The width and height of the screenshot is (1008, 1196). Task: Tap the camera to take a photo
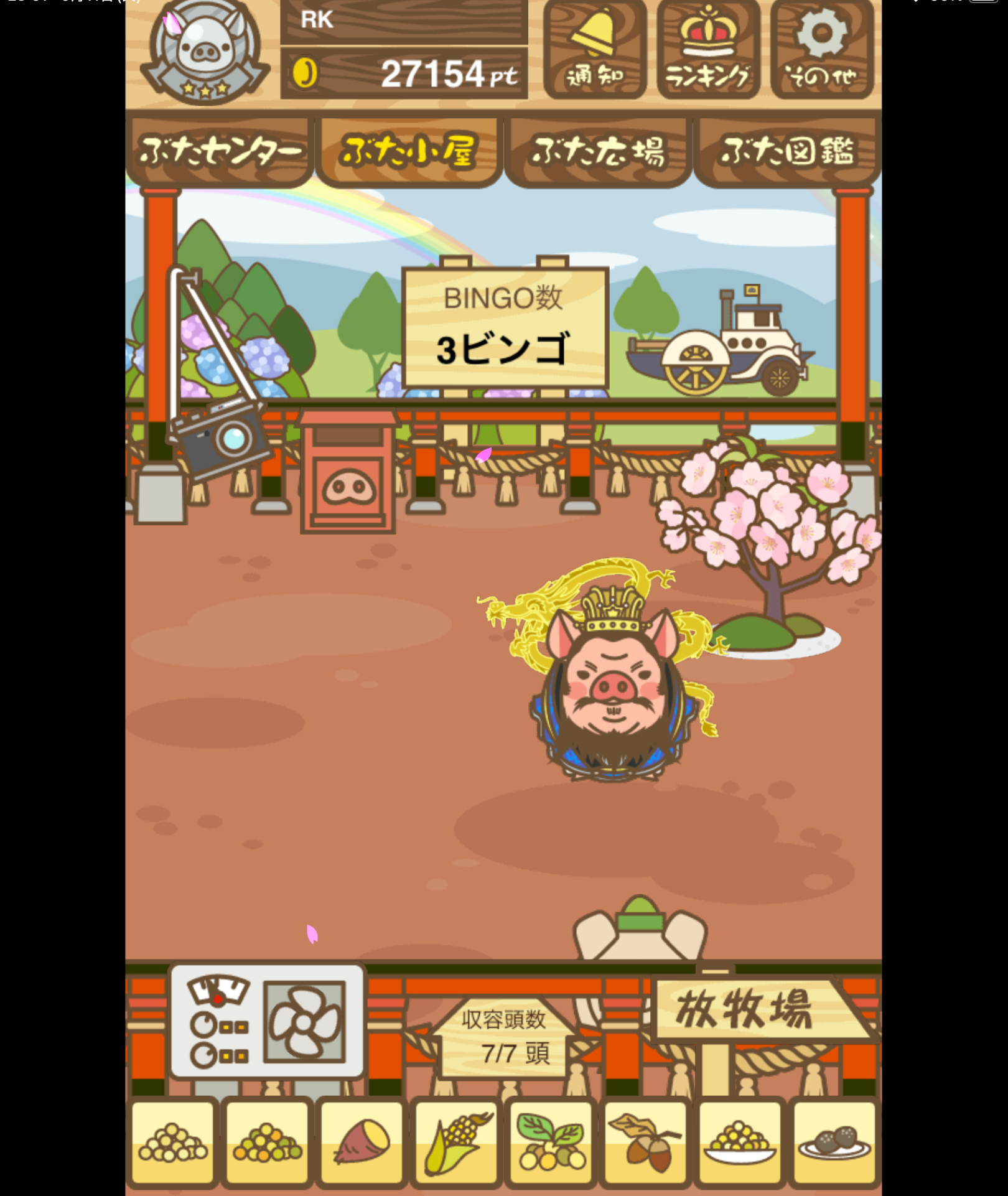click(x=221, y=436)
